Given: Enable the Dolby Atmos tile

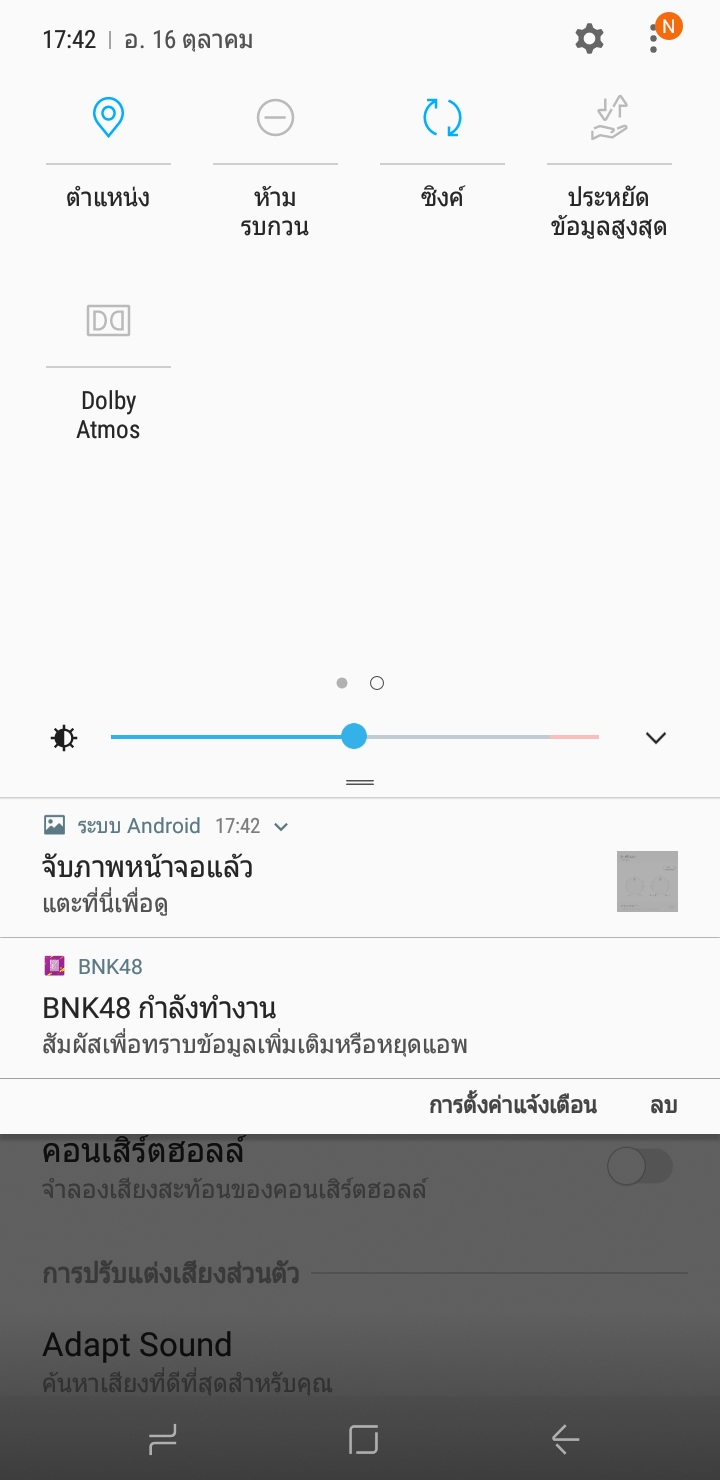Looking at the screenshot, I should tap(108, 321).
